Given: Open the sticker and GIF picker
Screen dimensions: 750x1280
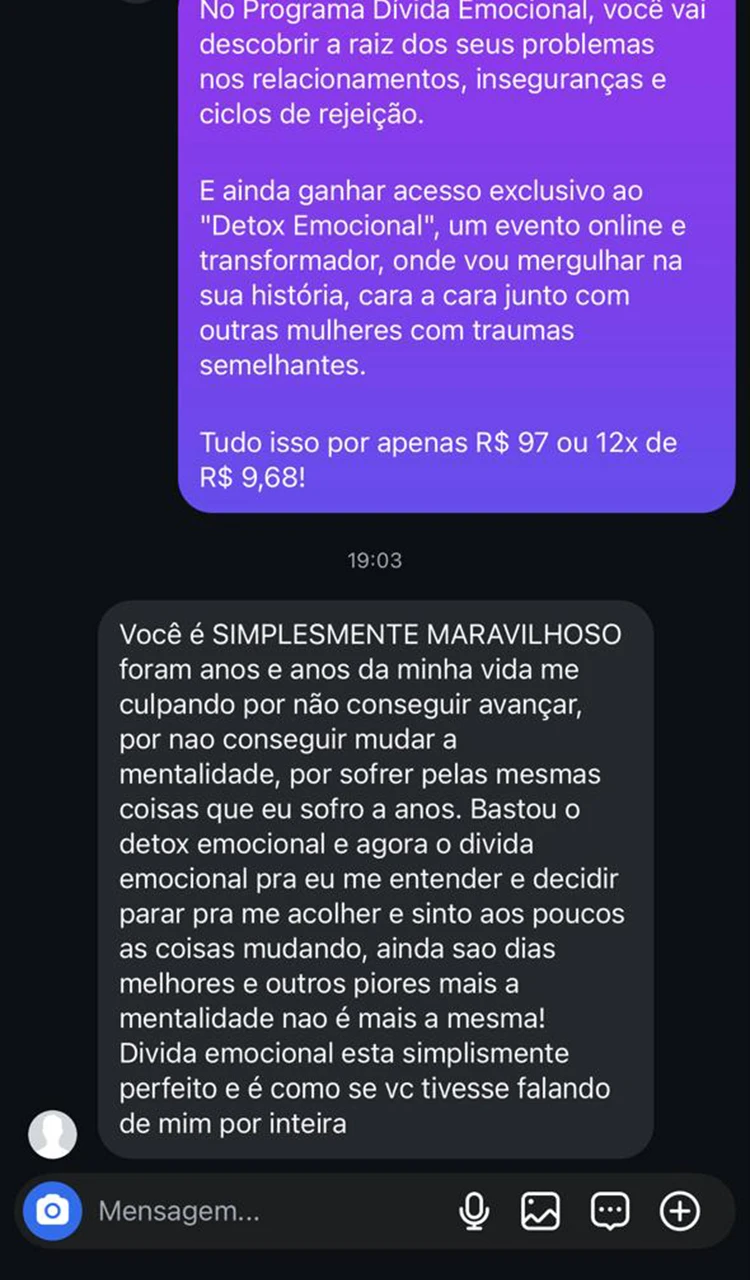Looking at the screenshot, I should click(610, 1211).
